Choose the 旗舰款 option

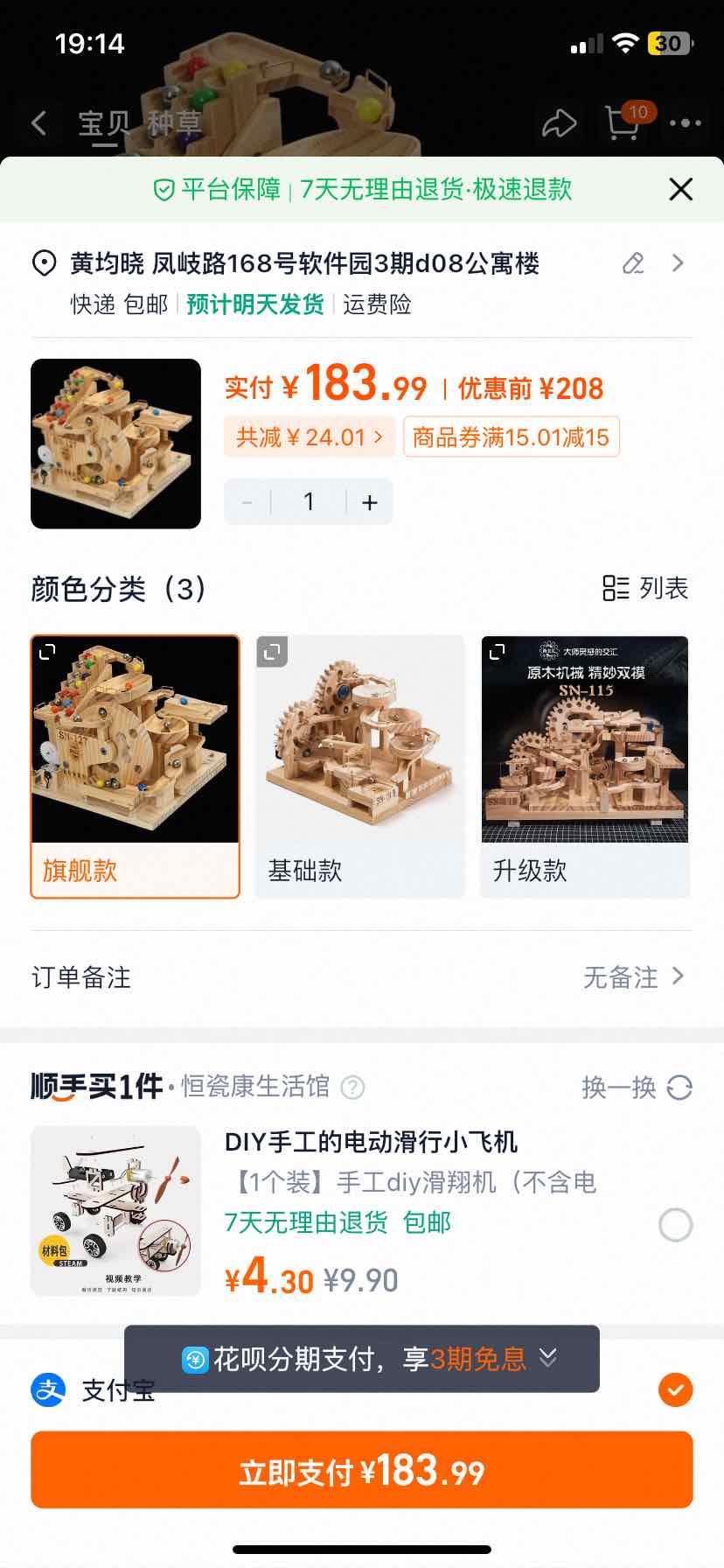click(x=135, y=766)
